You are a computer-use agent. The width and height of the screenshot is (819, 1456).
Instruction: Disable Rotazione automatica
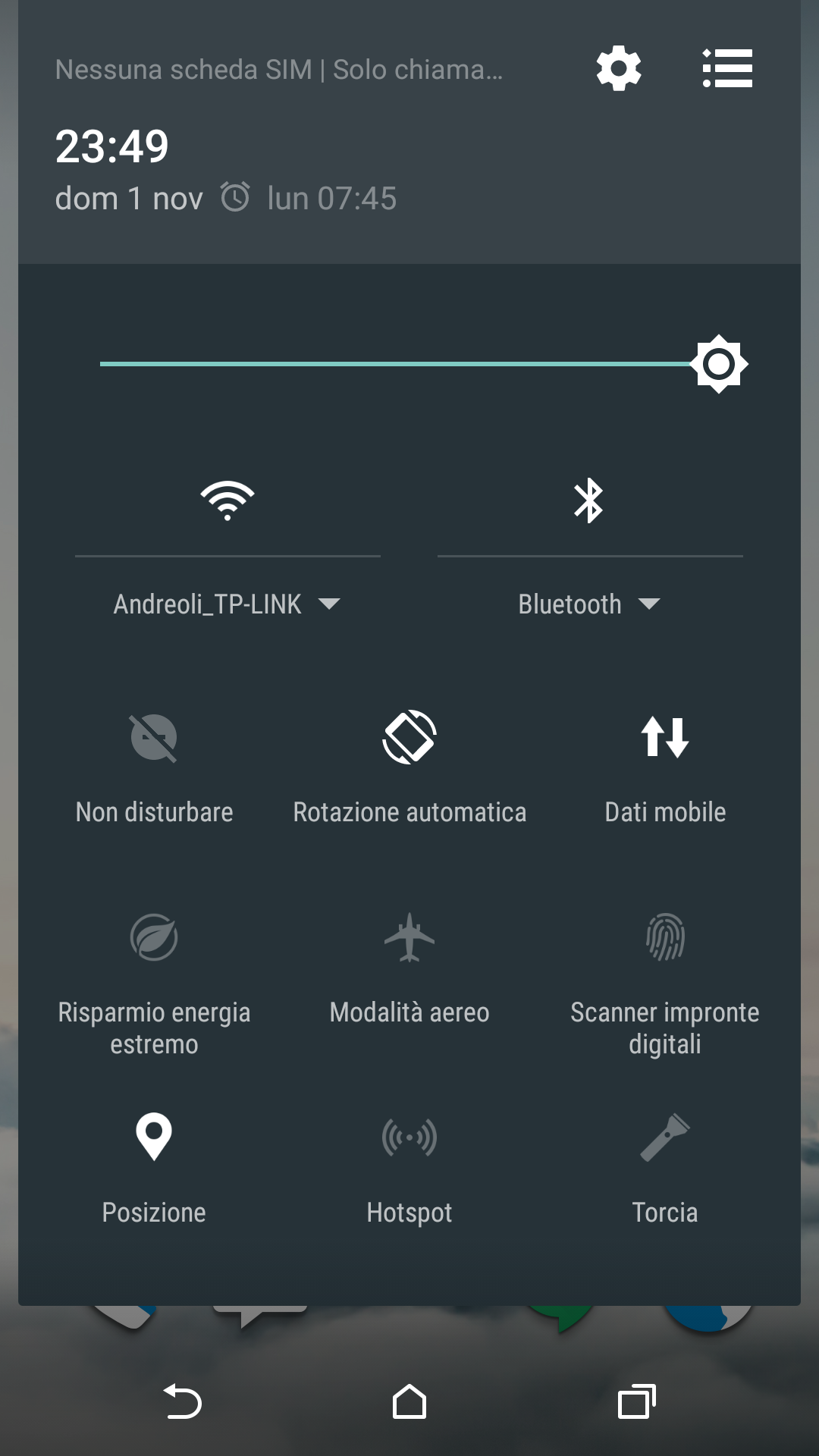[x=409, y=767]
